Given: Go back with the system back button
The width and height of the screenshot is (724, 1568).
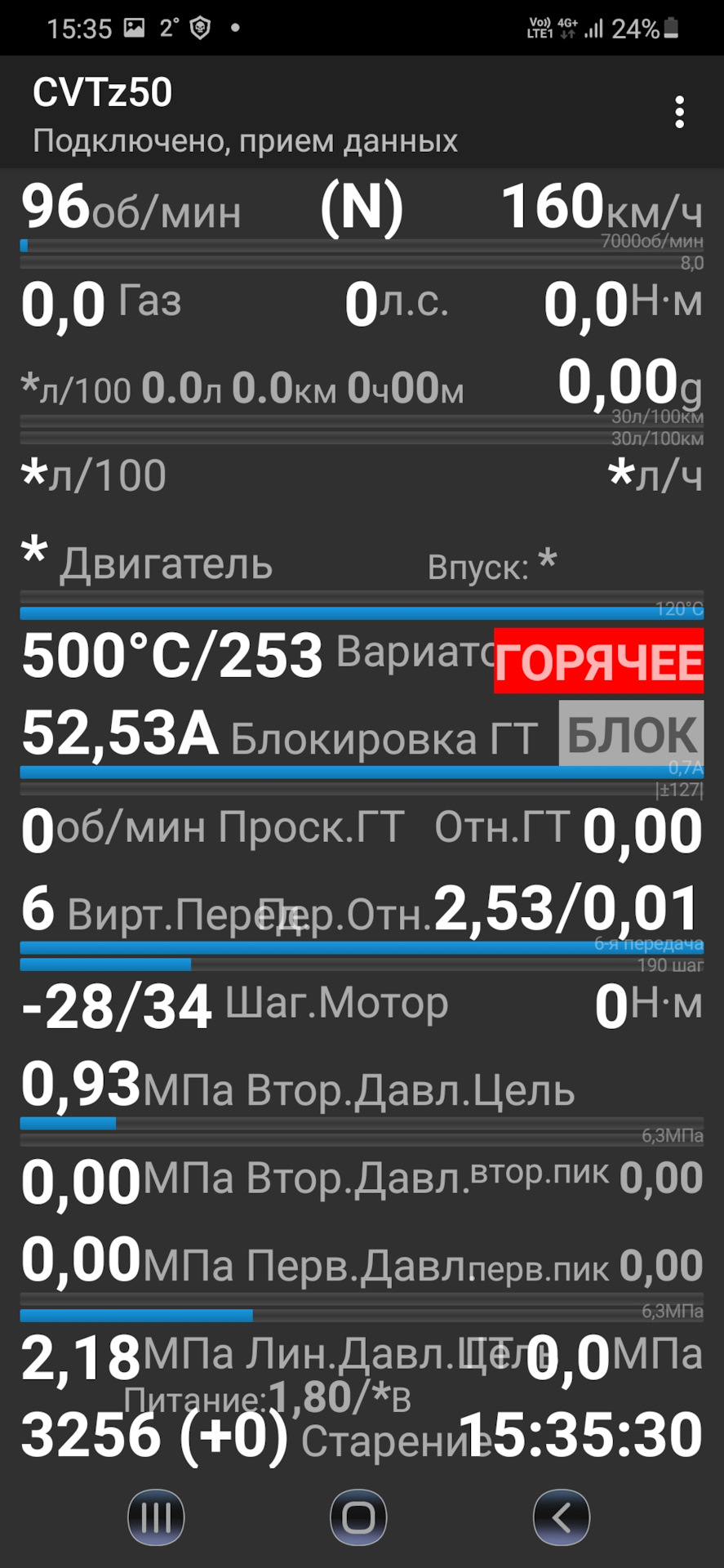Looking at the screenshot, I should point(561,1517).
